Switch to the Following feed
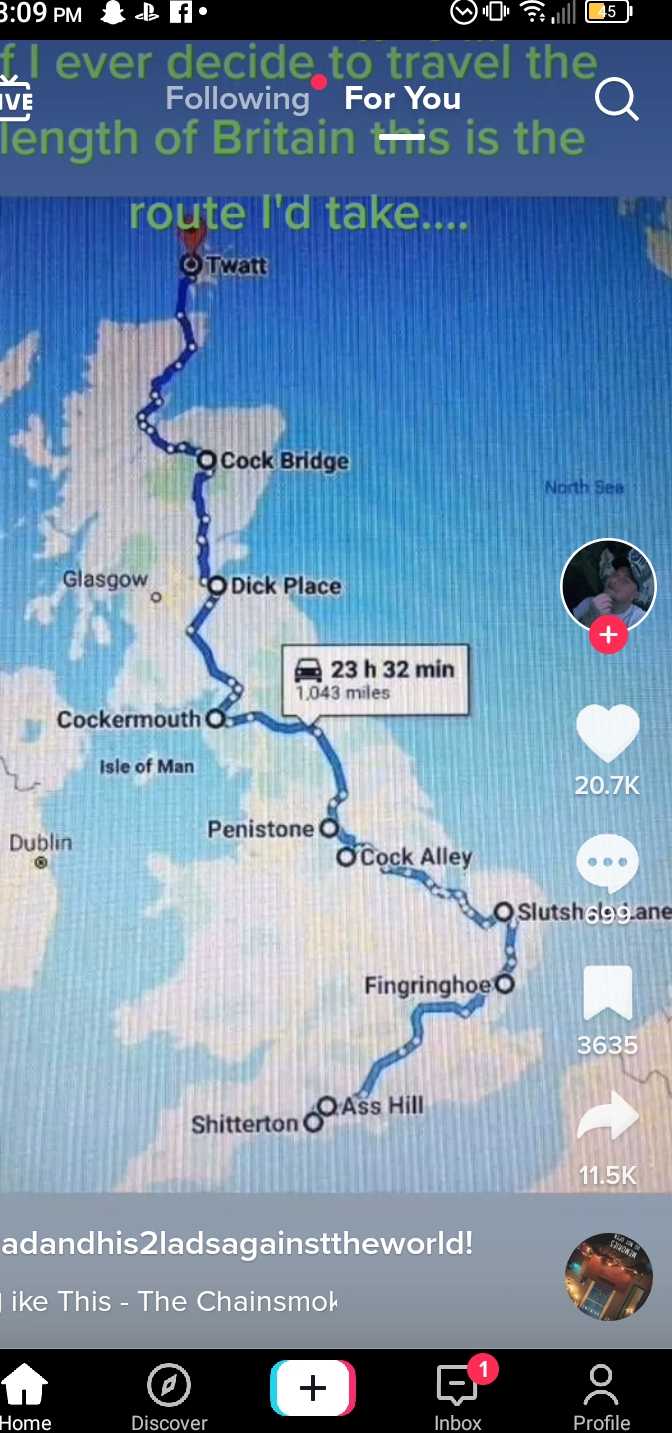Viewport: 672px width, 1433px height. 238,99
